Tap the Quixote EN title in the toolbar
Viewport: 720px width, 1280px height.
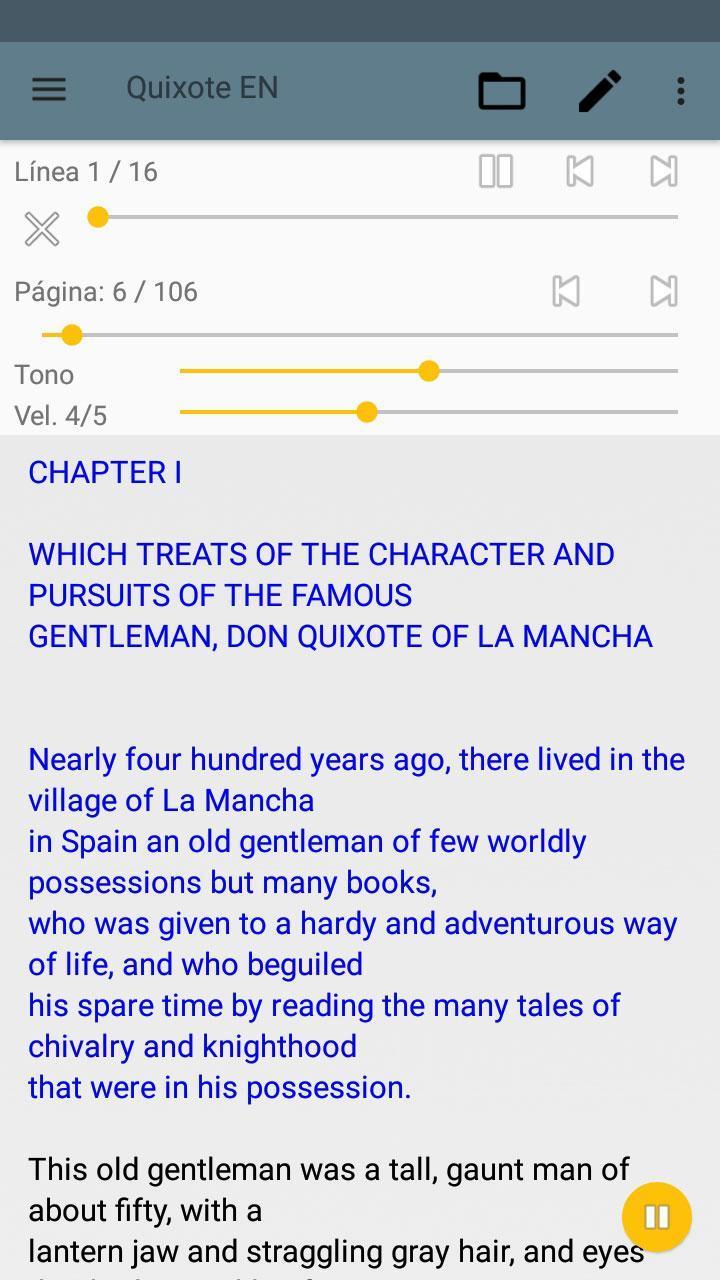202,88
